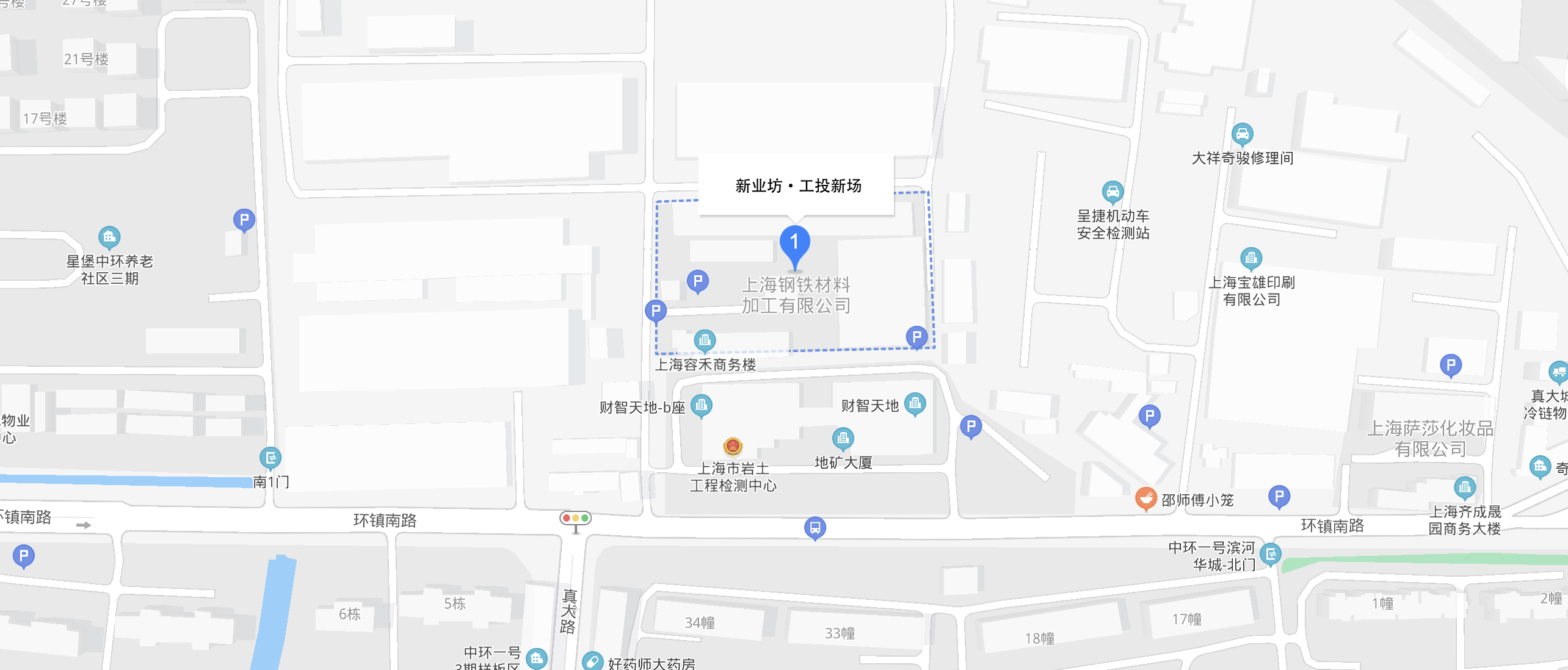Image resolution: width=1568 pixels, height=670 pixels.
Task: Open the 中环一号滨河华城-北门 gate marker
Action: coord(1271,554)
